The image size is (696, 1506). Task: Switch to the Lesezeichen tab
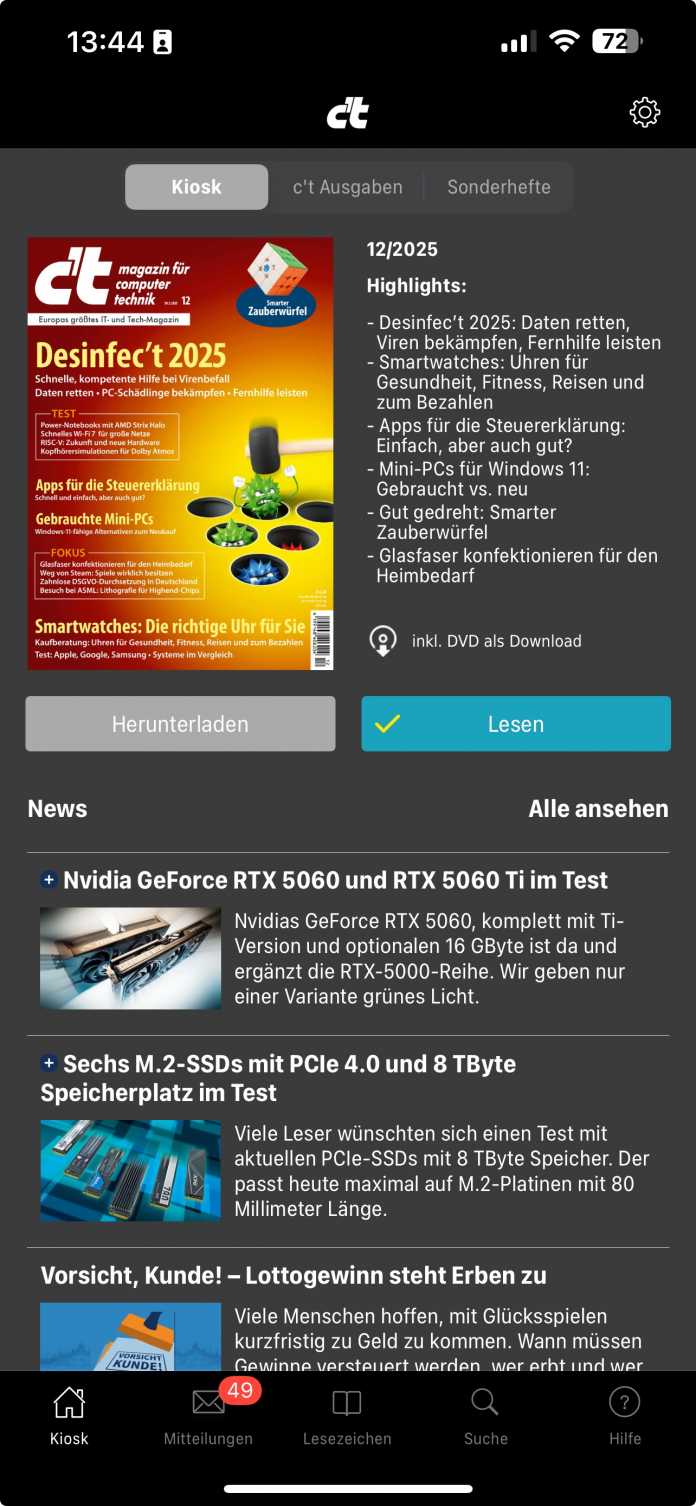pyautogui.click(x=347, y=1416)
